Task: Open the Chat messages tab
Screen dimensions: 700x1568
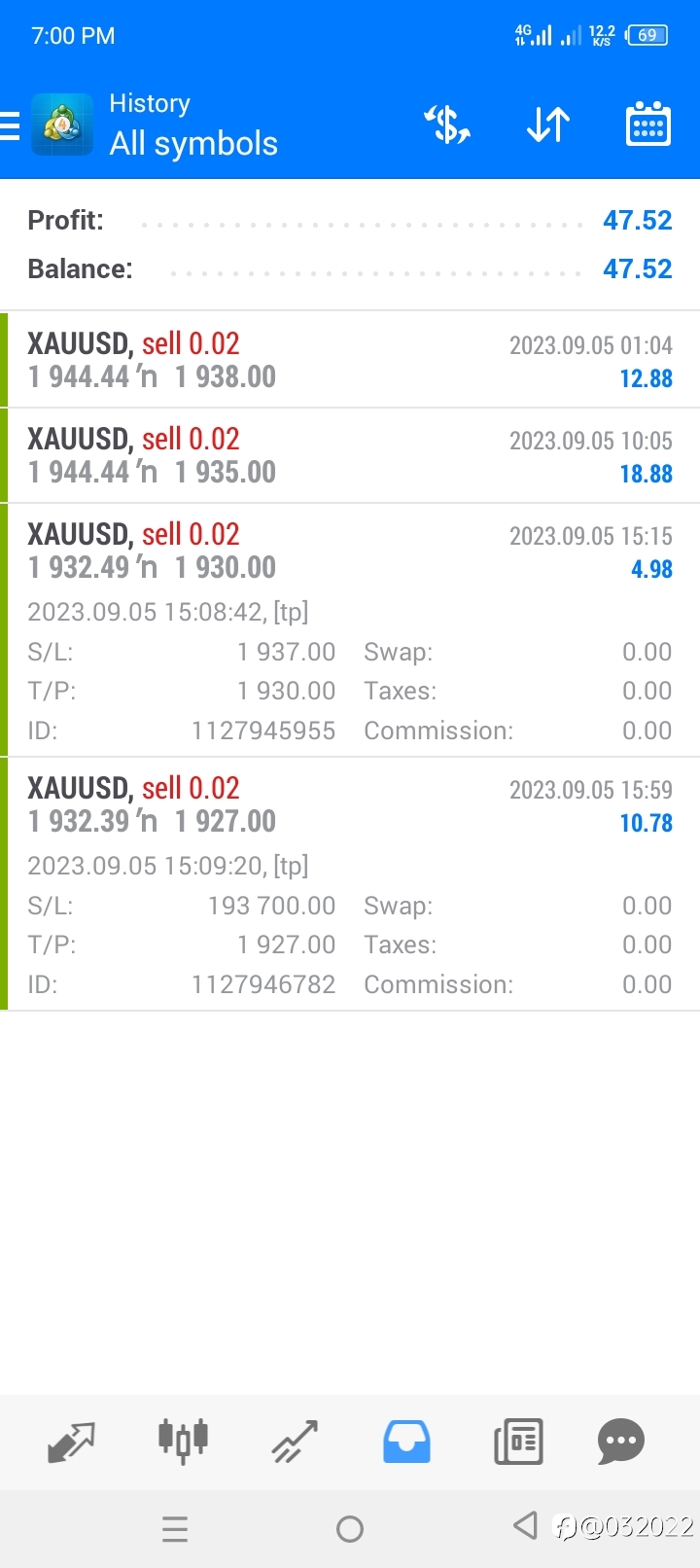Action: pos(621,1442)
